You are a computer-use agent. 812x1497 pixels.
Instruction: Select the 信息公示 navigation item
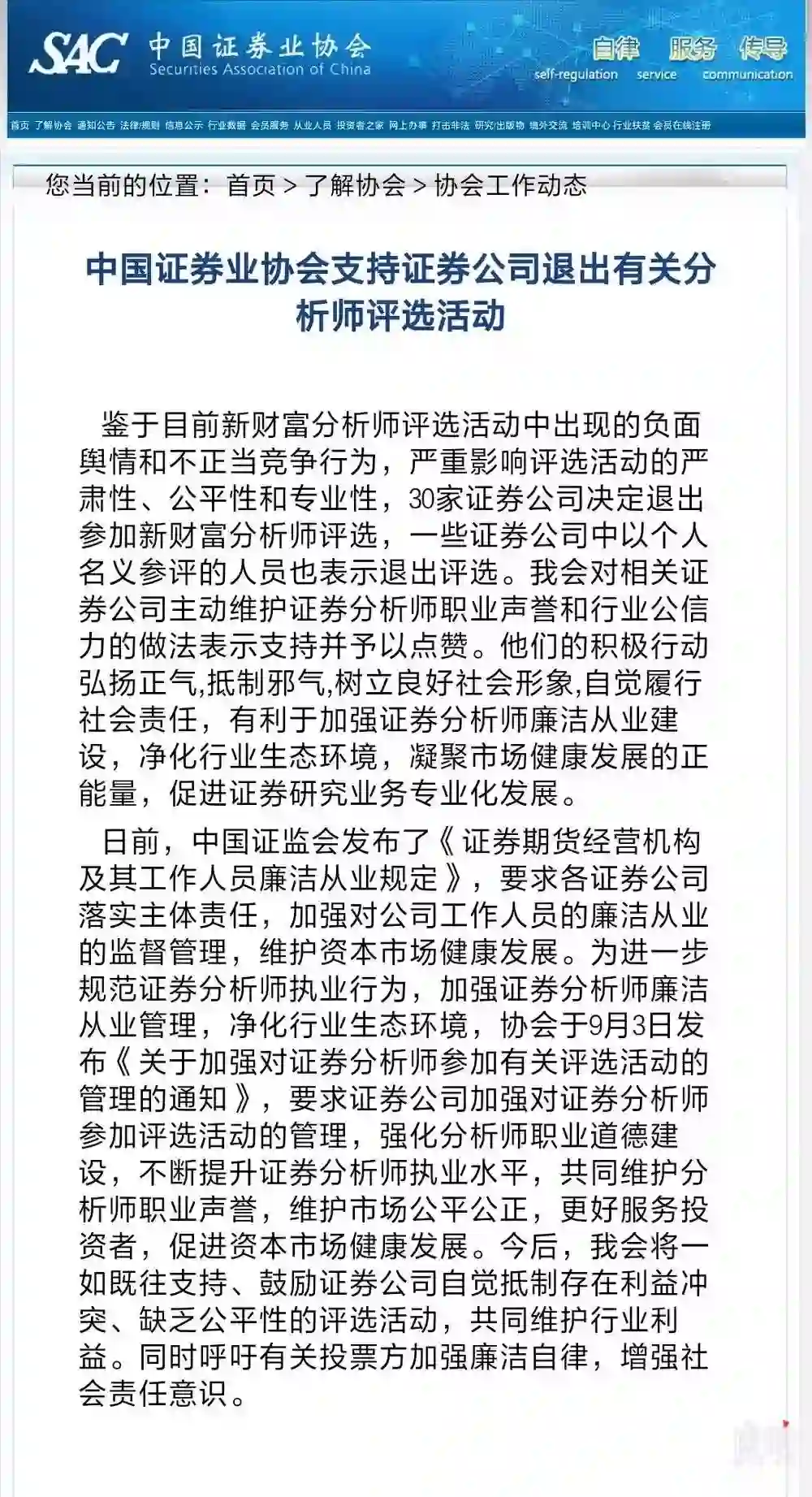[184, 126]
